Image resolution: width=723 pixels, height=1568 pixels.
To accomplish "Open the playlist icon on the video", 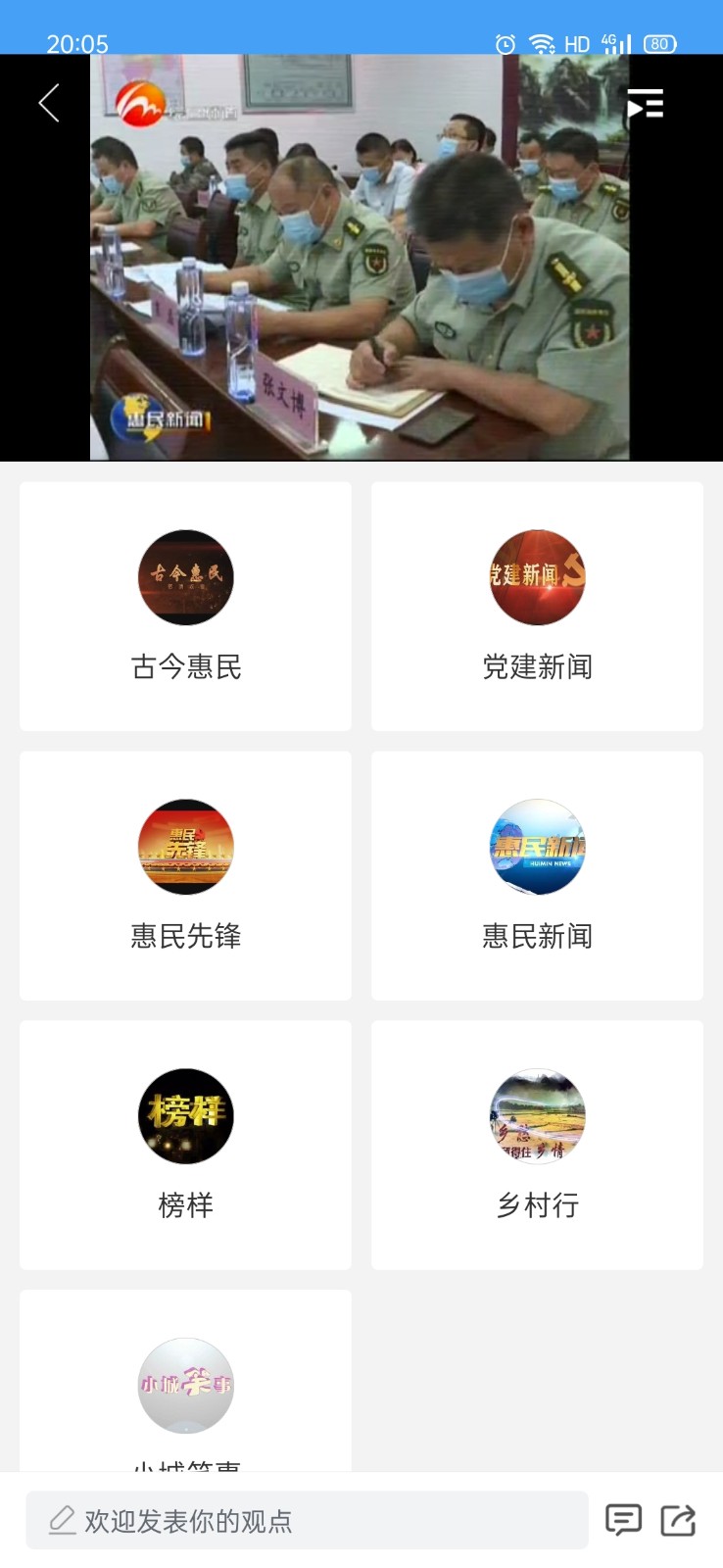I will pos(645,104).
